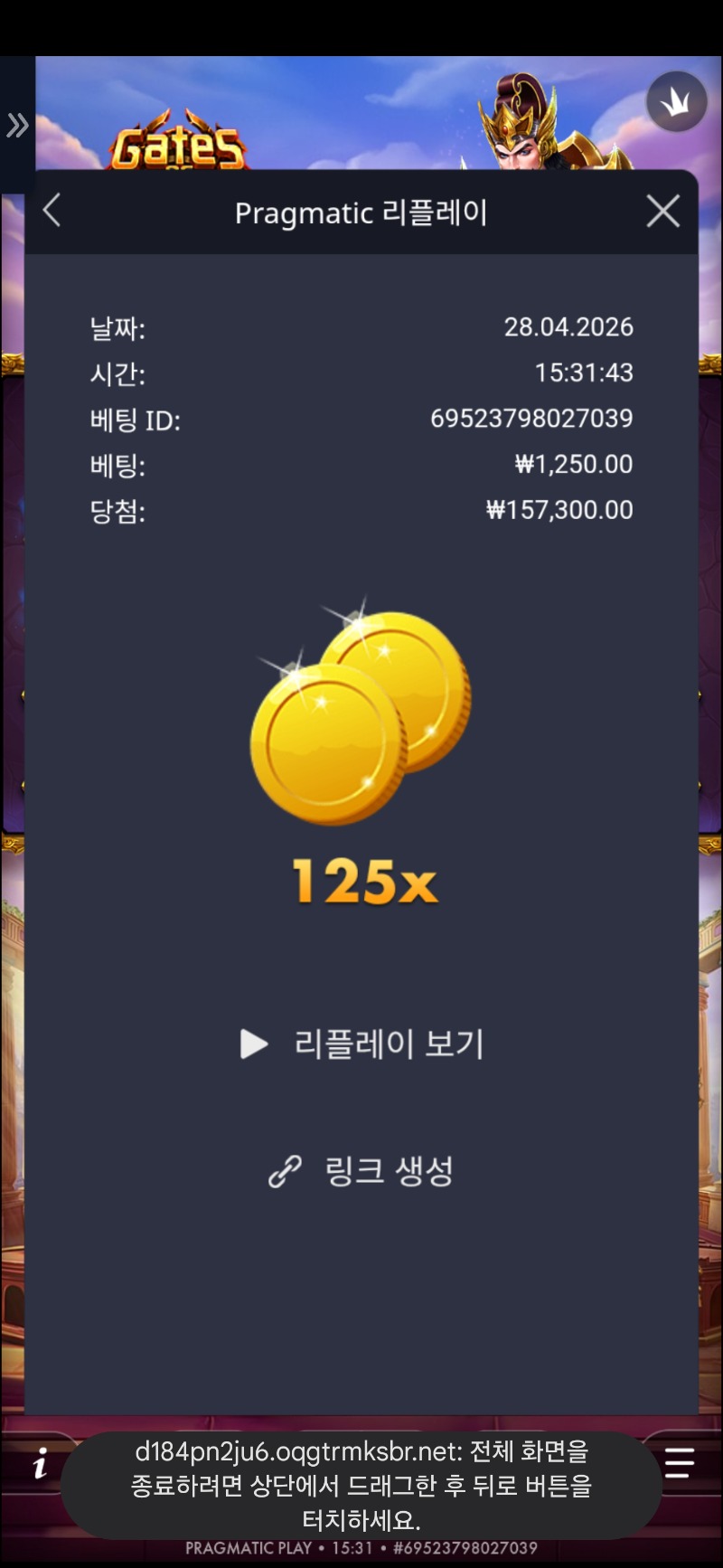Viewport: 723px width, 1568px height.
Task: Watch the replay via 리플레이 보기
Action: tap(362, 1044)
